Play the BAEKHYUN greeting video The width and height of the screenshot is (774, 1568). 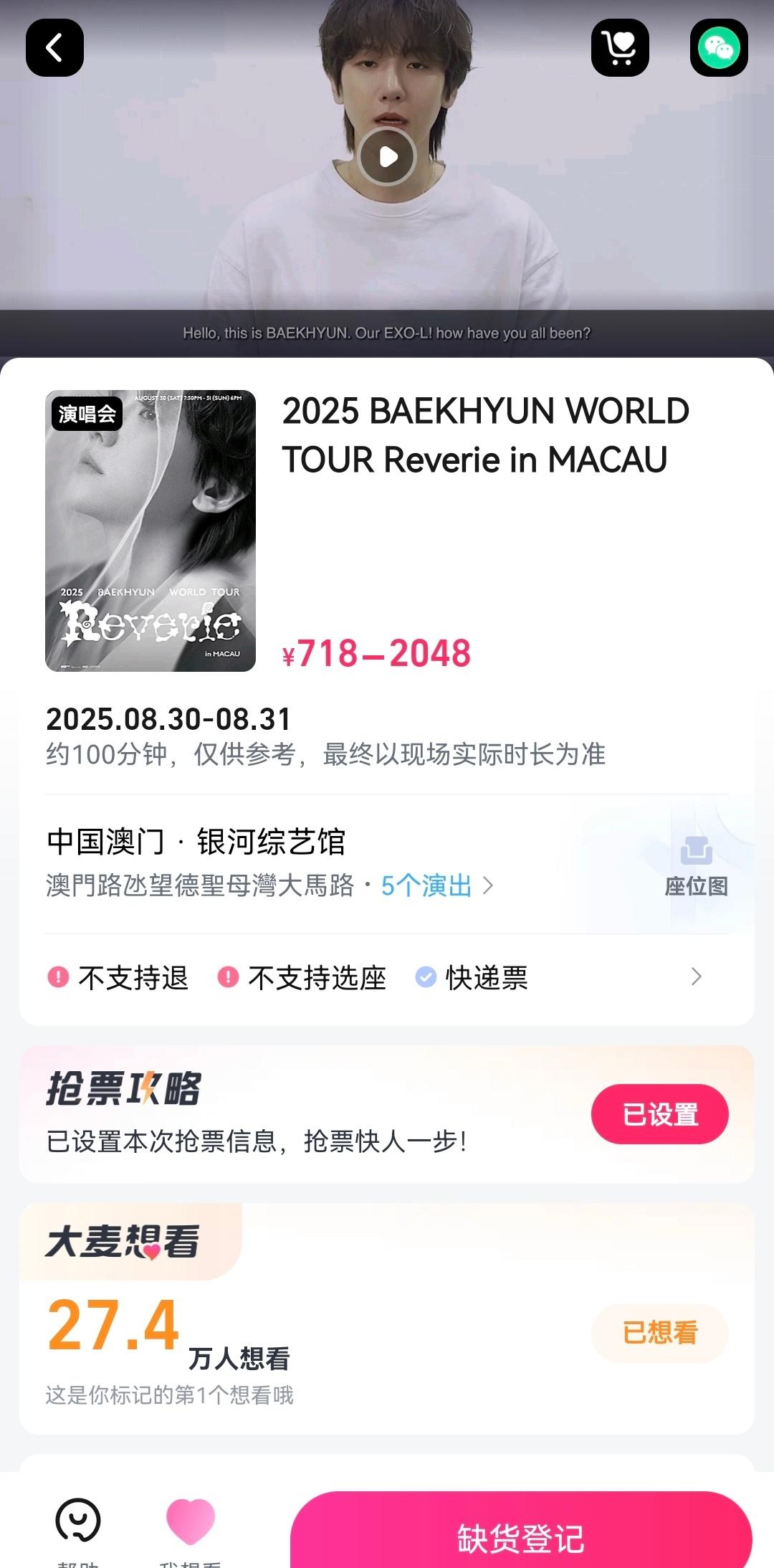pyautogui.click(x=387, y=156)
